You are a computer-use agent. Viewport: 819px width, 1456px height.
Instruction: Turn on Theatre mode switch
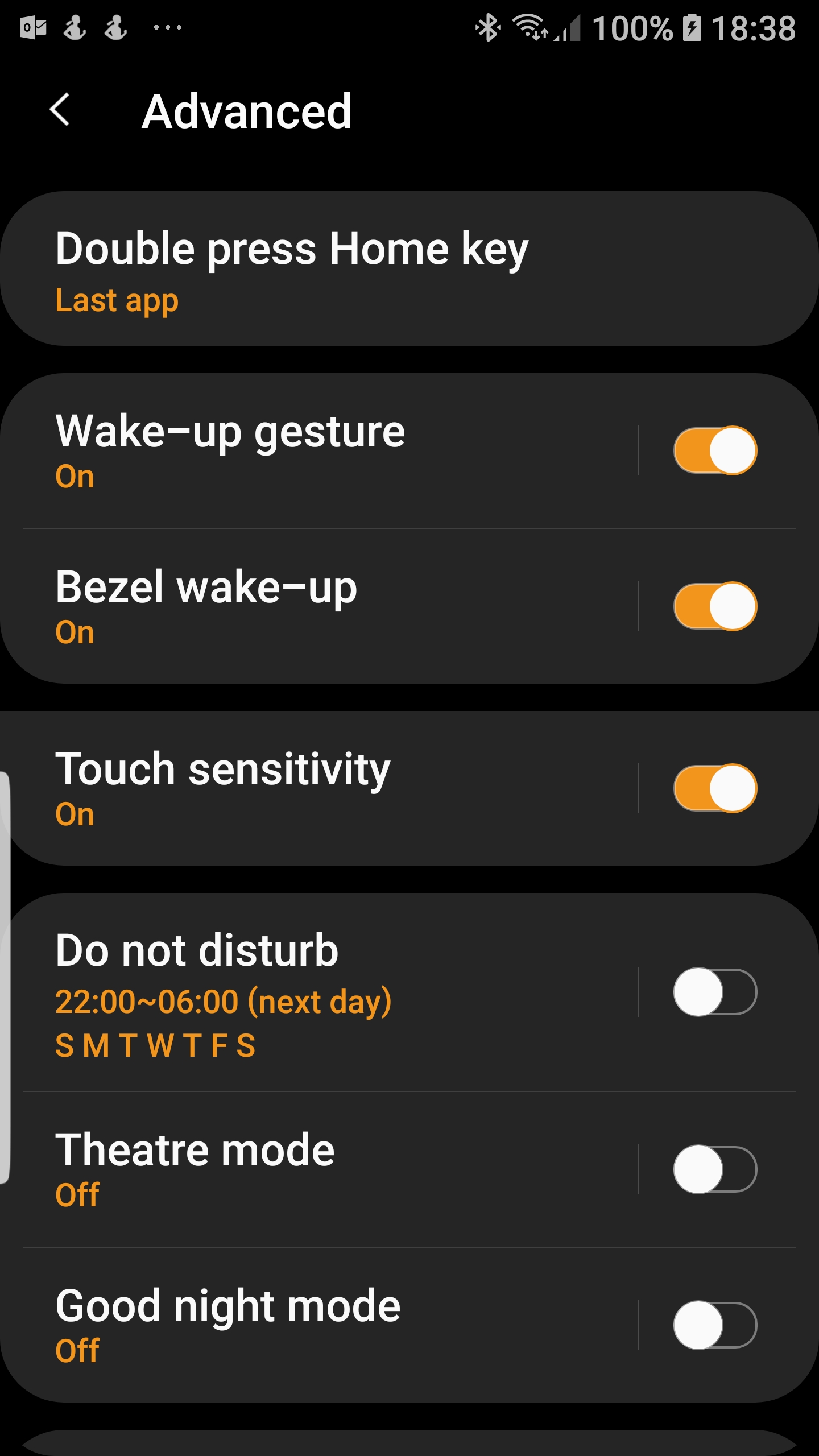click(x=715, y=1169)
